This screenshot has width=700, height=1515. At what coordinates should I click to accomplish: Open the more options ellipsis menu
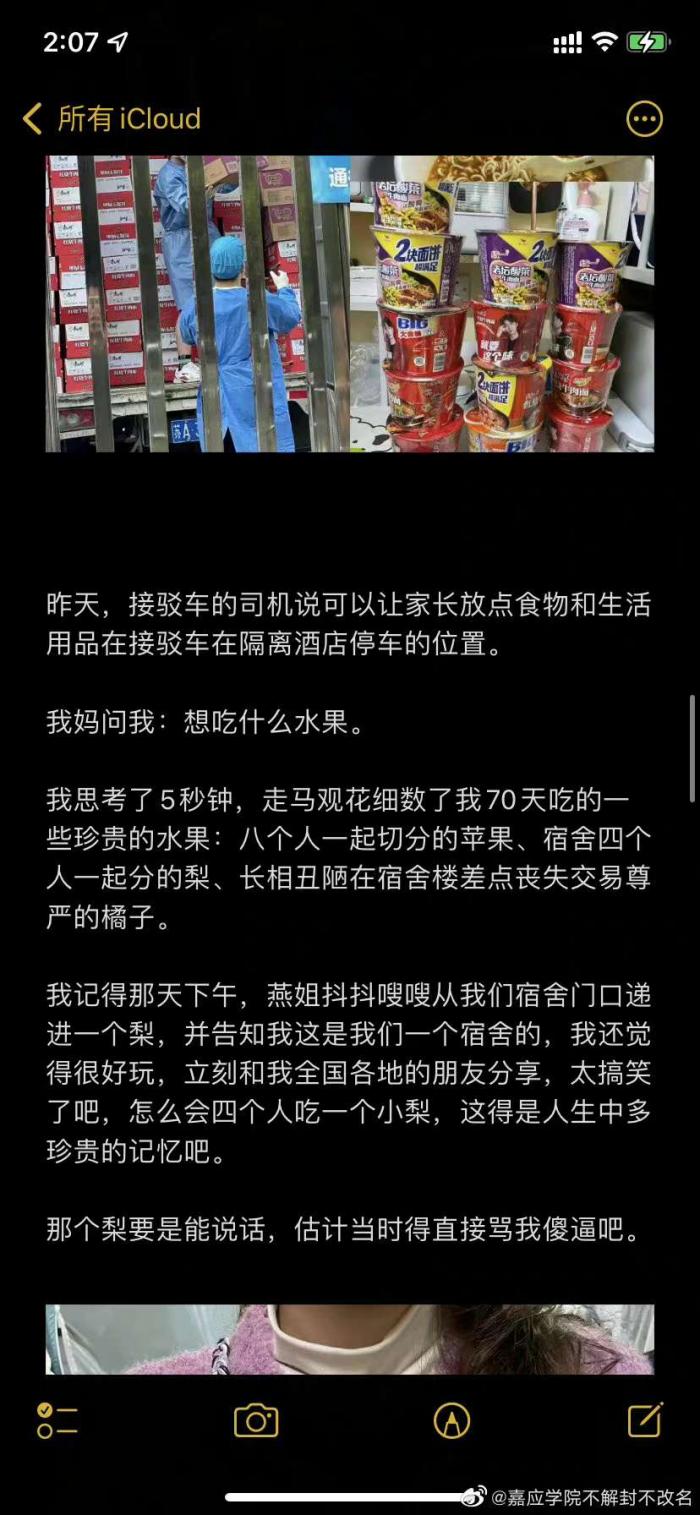(x=644, y=119)
